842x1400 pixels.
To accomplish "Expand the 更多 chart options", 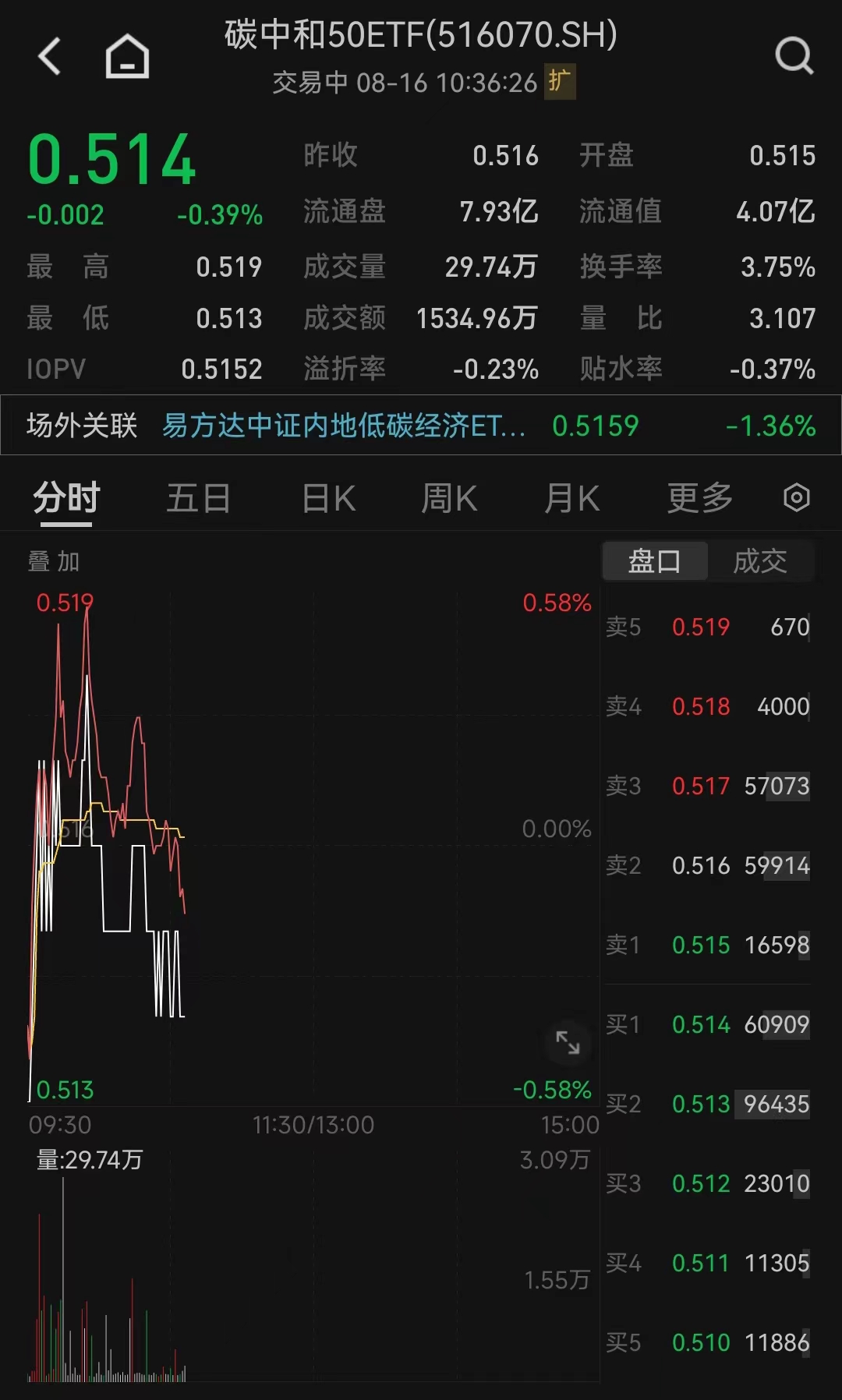I will tap(699, 498).
